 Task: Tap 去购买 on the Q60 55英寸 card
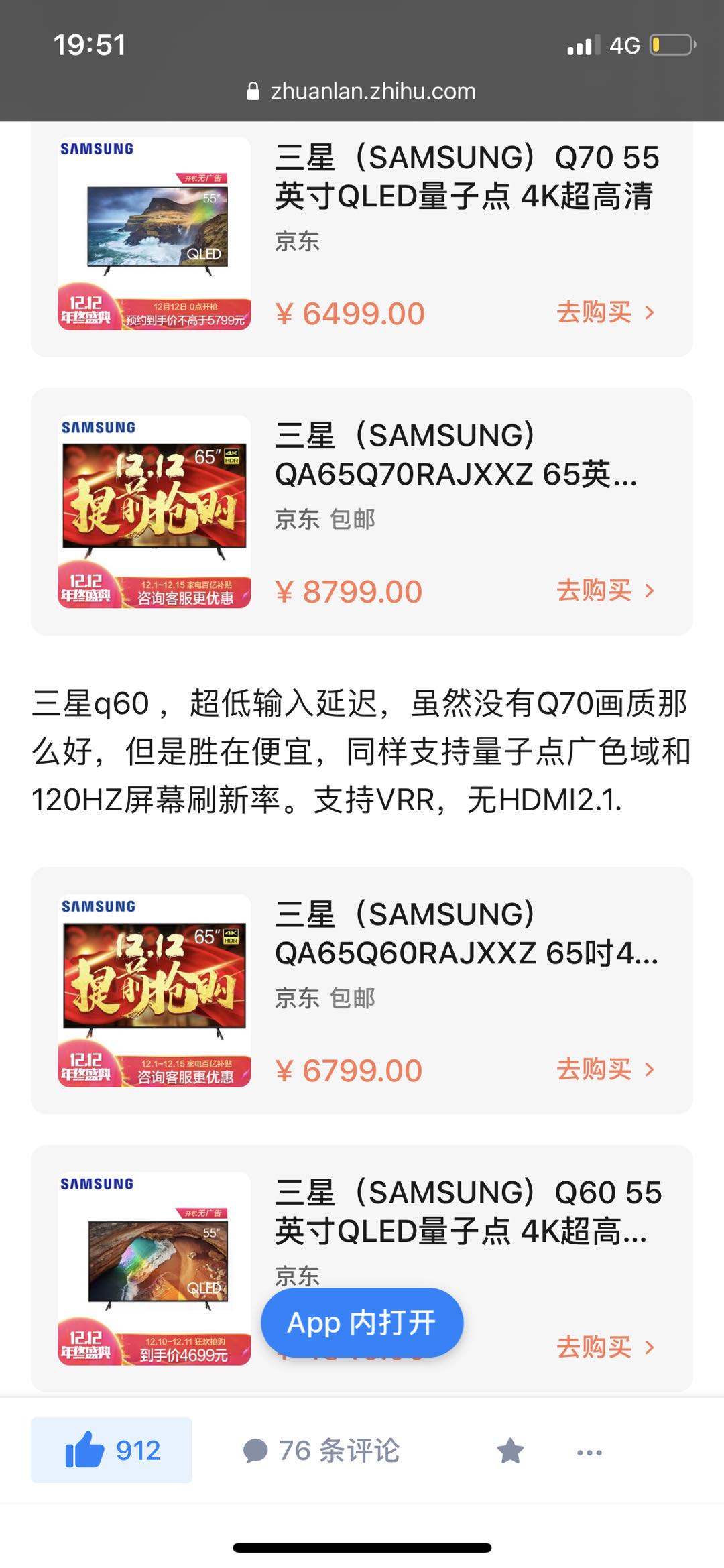pos(605,1347)
